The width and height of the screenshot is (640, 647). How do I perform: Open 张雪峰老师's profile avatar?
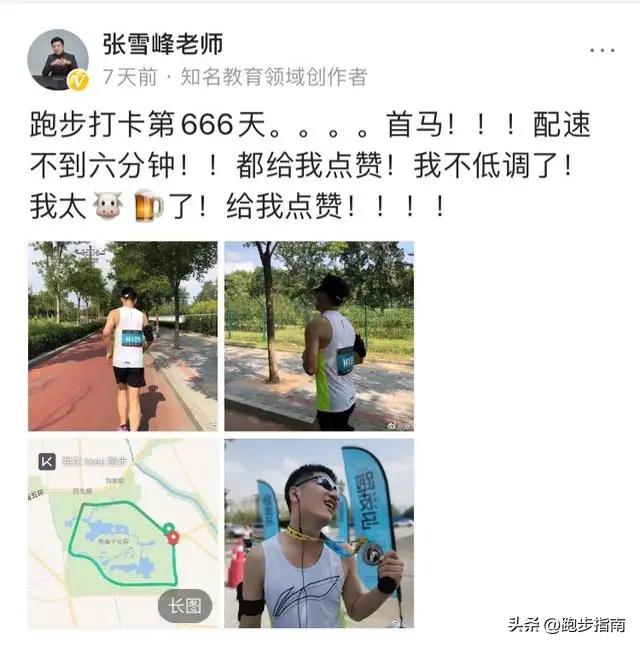click(x=57, y=59)
